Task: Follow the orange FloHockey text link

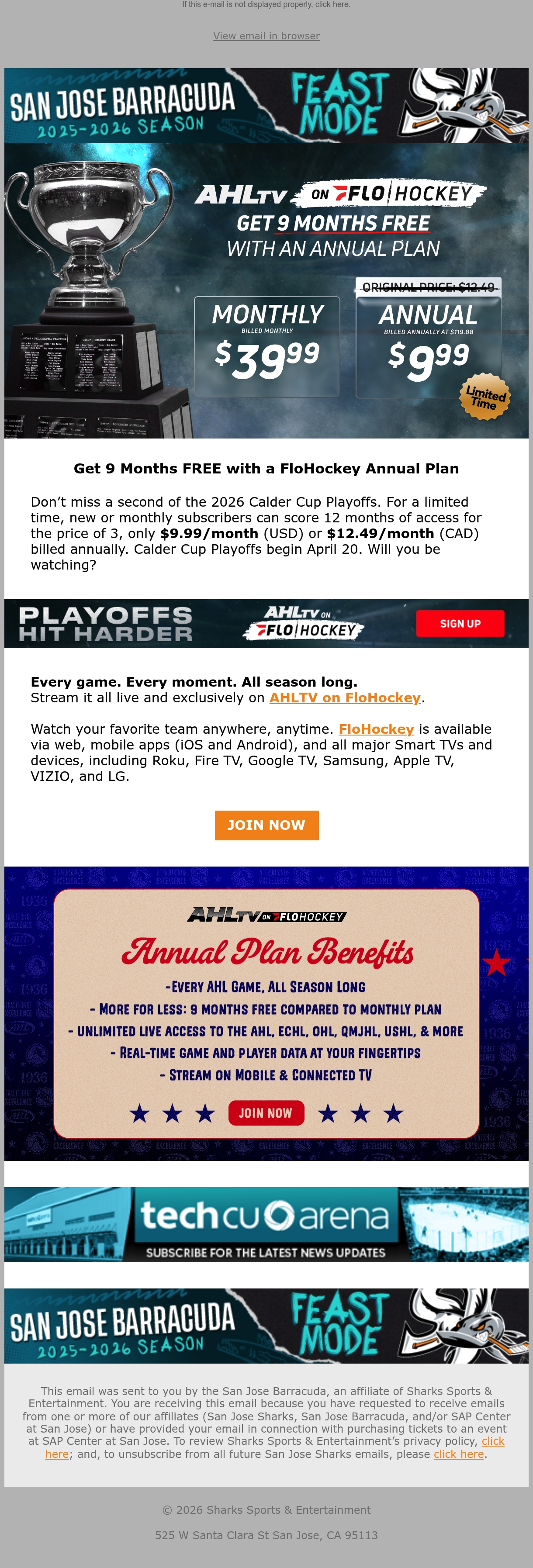Action: (x=376, y=729)
